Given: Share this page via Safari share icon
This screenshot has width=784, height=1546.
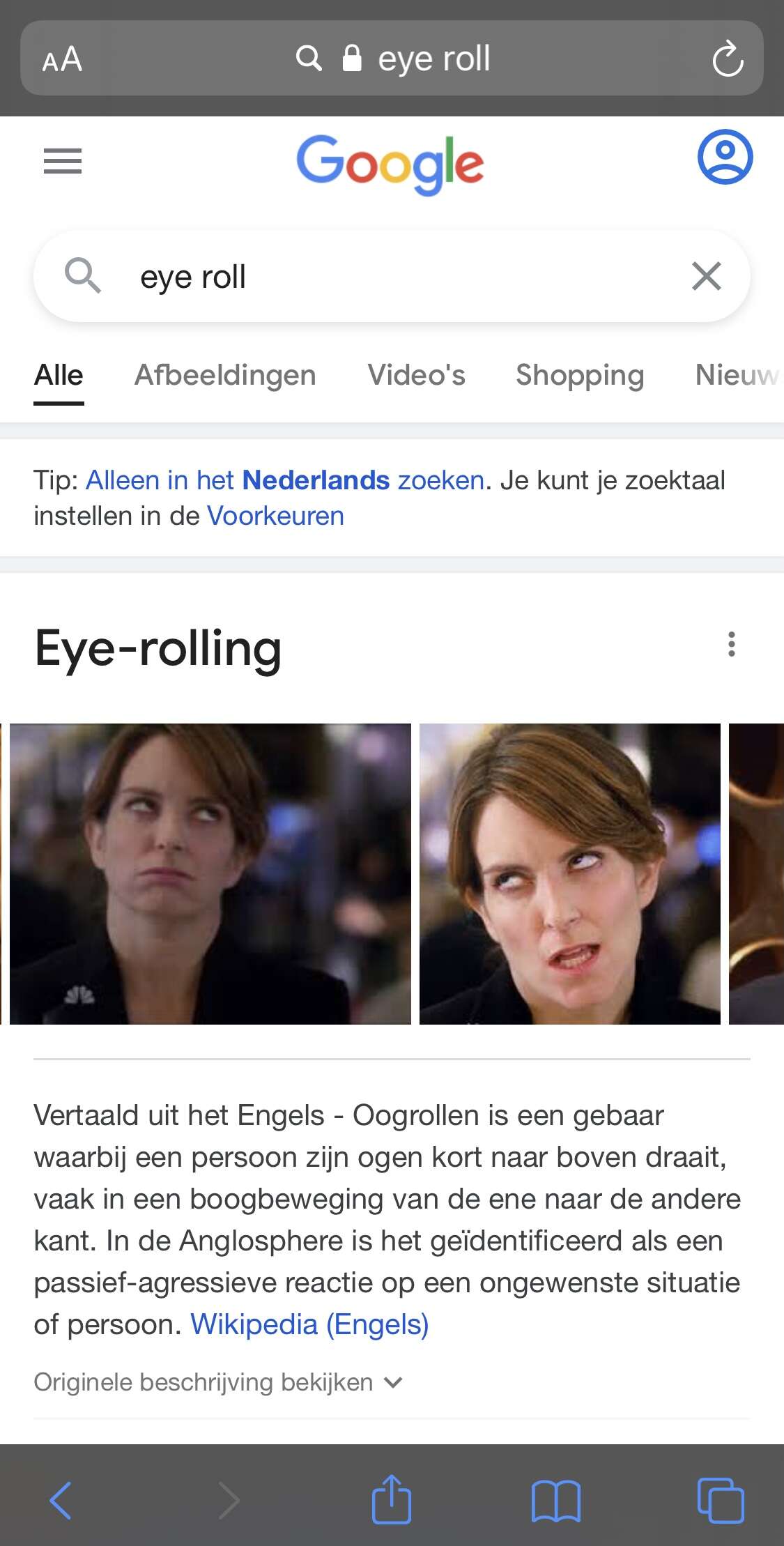Looking at the screenshot, I should click(392, 1499).
